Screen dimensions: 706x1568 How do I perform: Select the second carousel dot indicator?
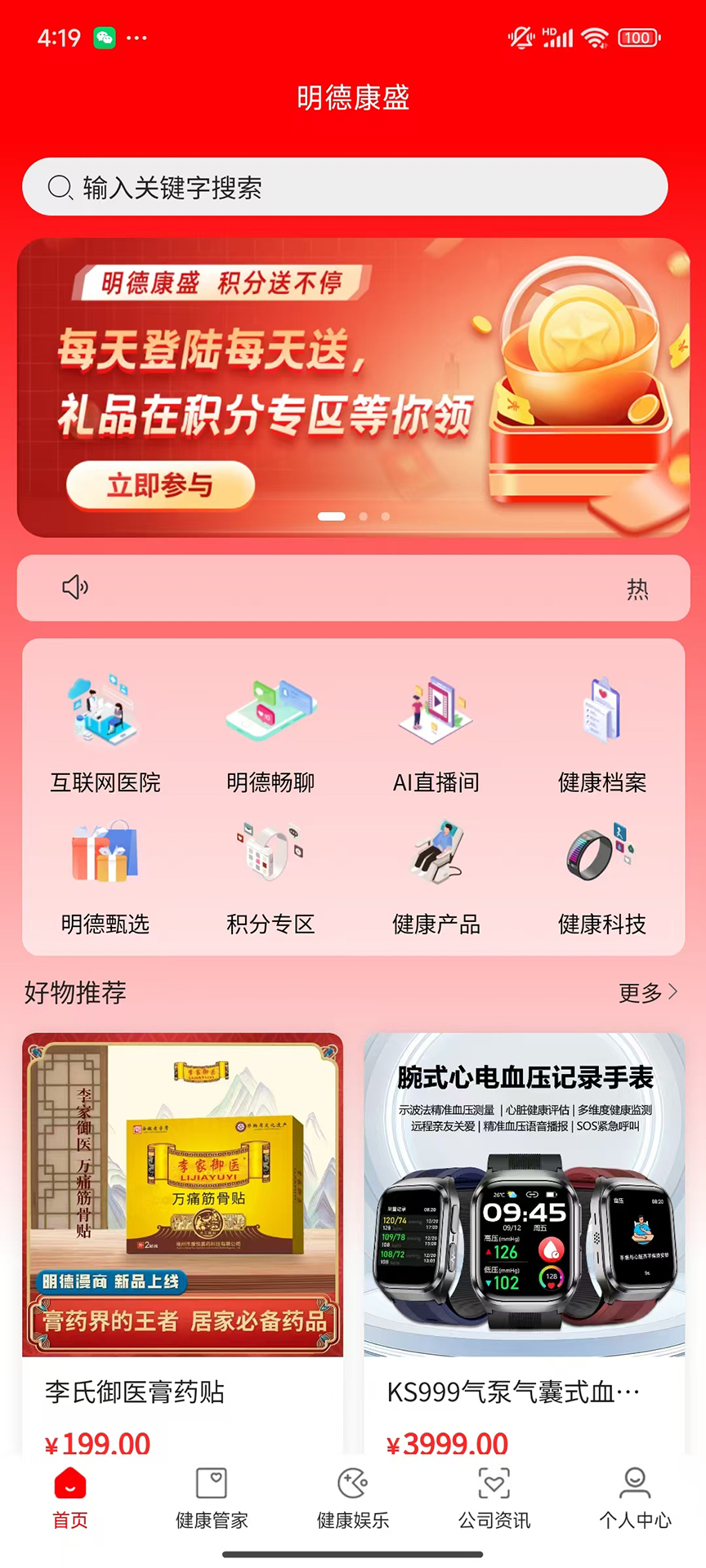coord(363,516)
